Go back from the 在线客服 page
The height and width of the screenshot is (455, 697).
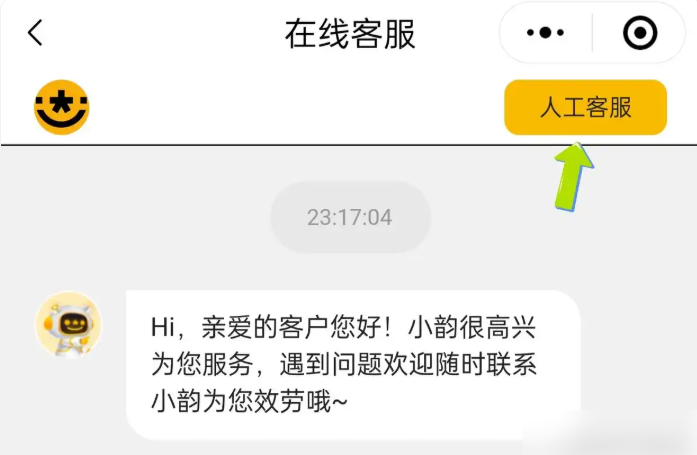tap(35, 34)
